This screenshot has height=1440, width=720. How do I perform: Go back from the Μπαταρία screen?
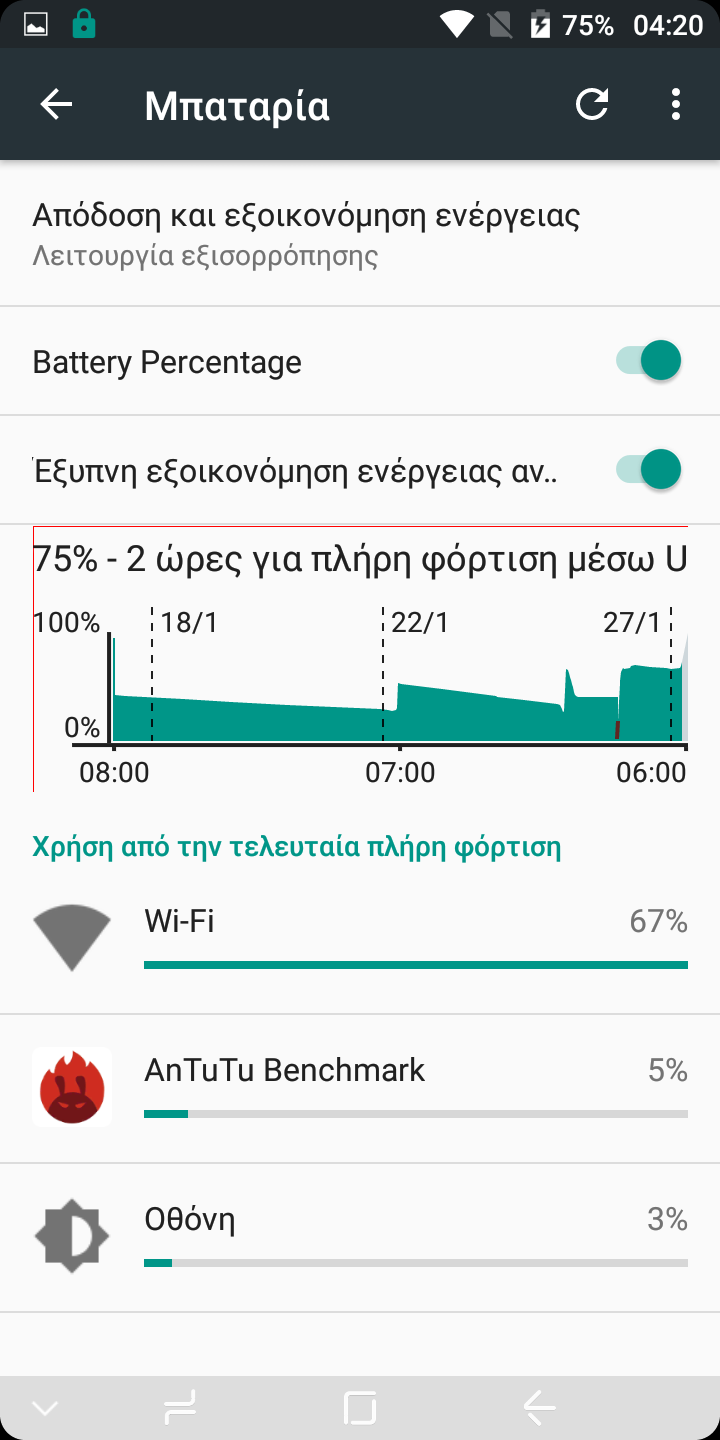click(56, 104)
